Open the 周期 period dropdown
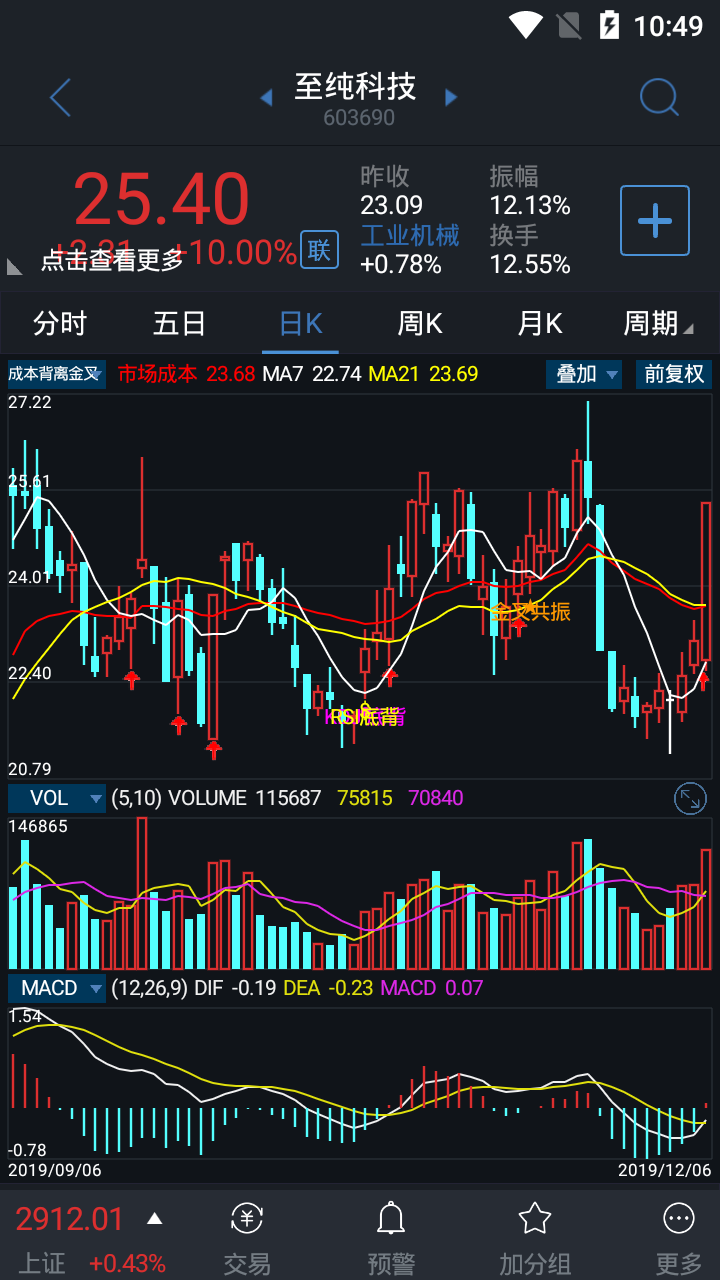720x1280 pixels. [658, 324]
